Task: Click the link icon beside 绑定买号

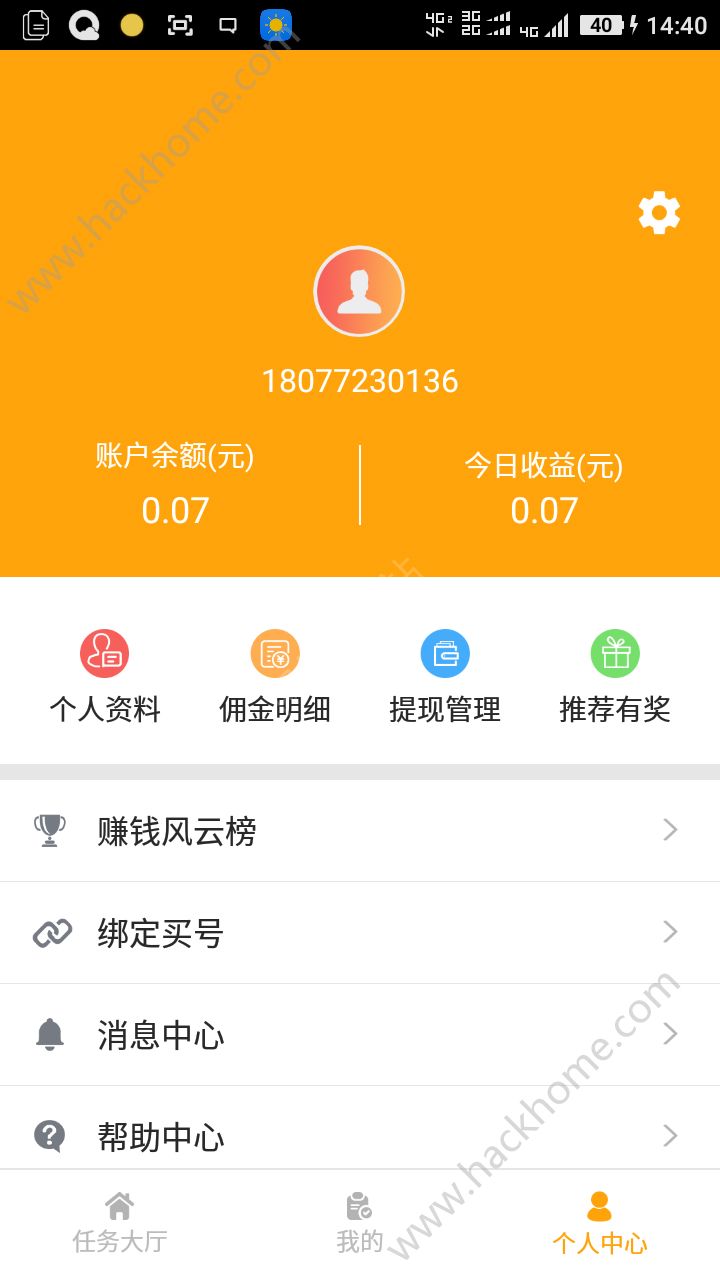Action: [52, 932]
